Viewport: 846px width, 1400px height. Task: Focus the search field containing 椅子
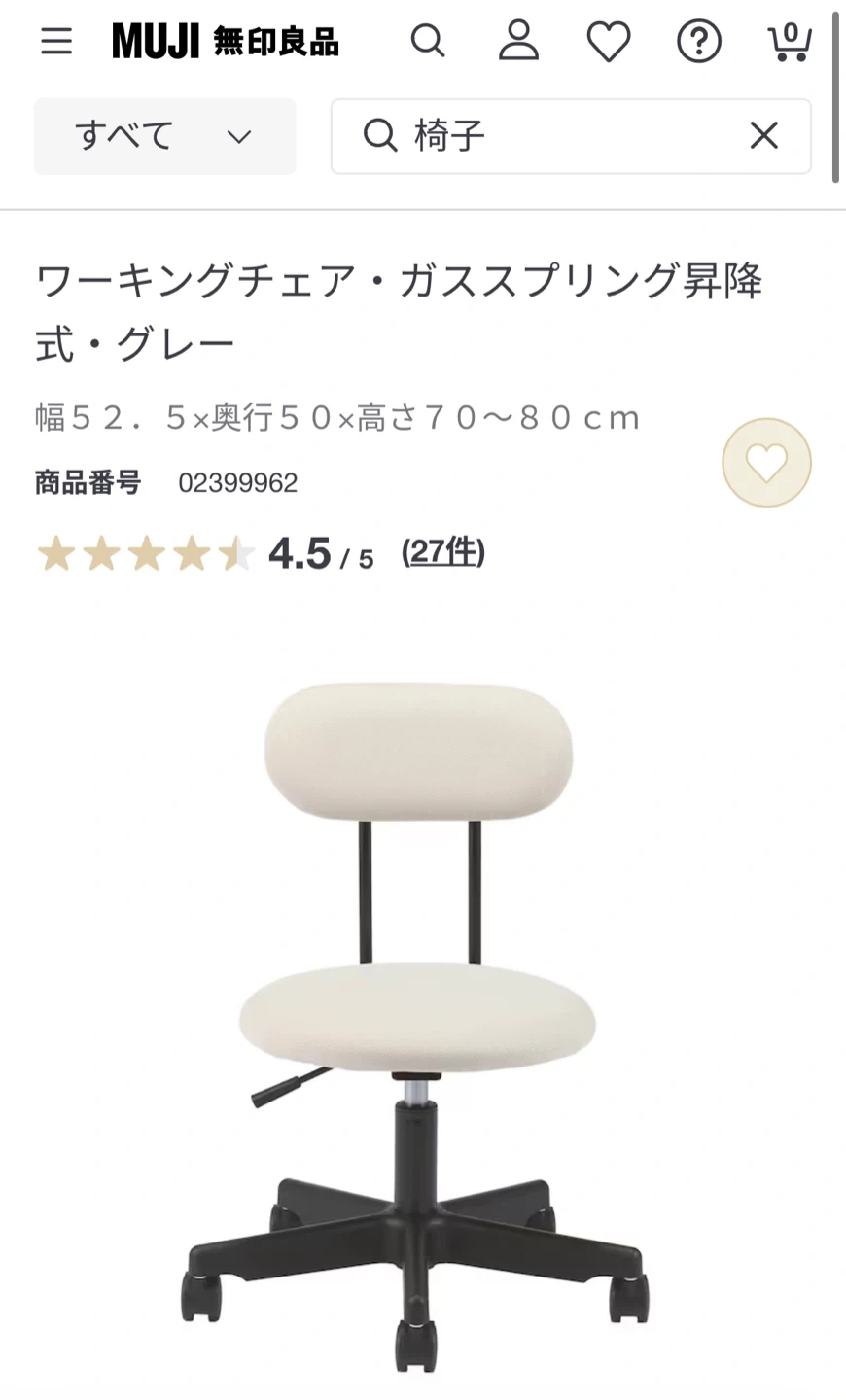564,136
